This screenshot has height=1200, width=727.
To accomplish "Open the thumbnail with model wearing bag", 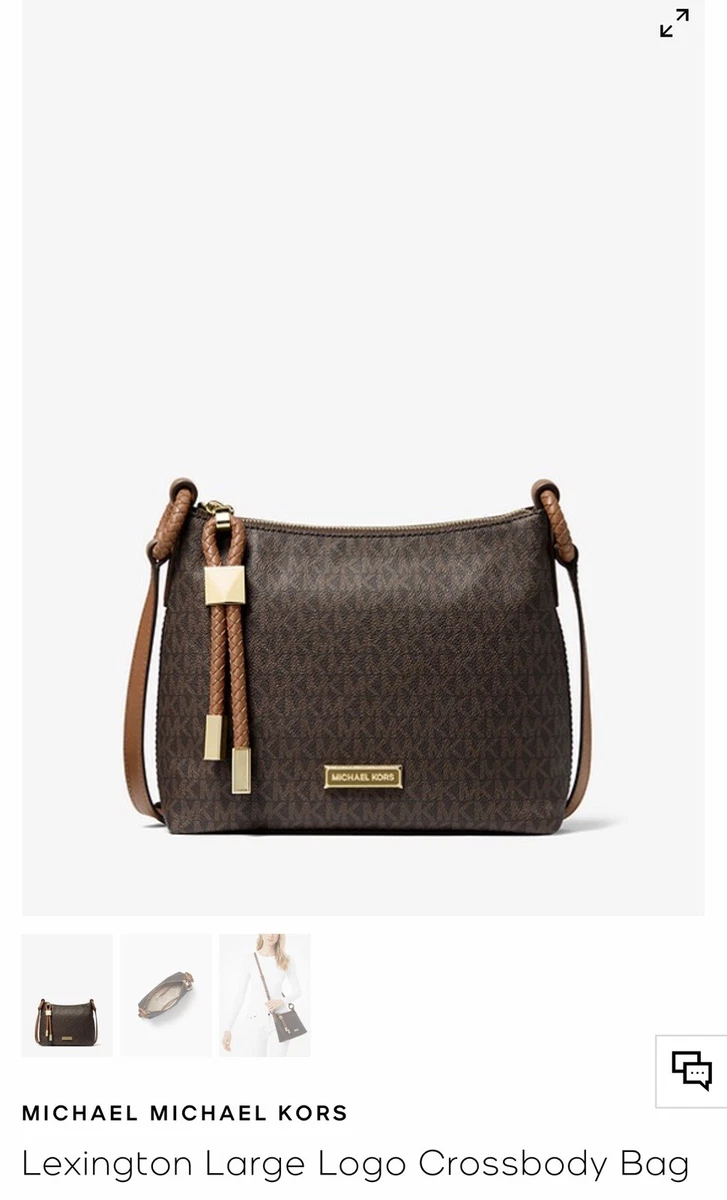I will [x=265, y=995].
